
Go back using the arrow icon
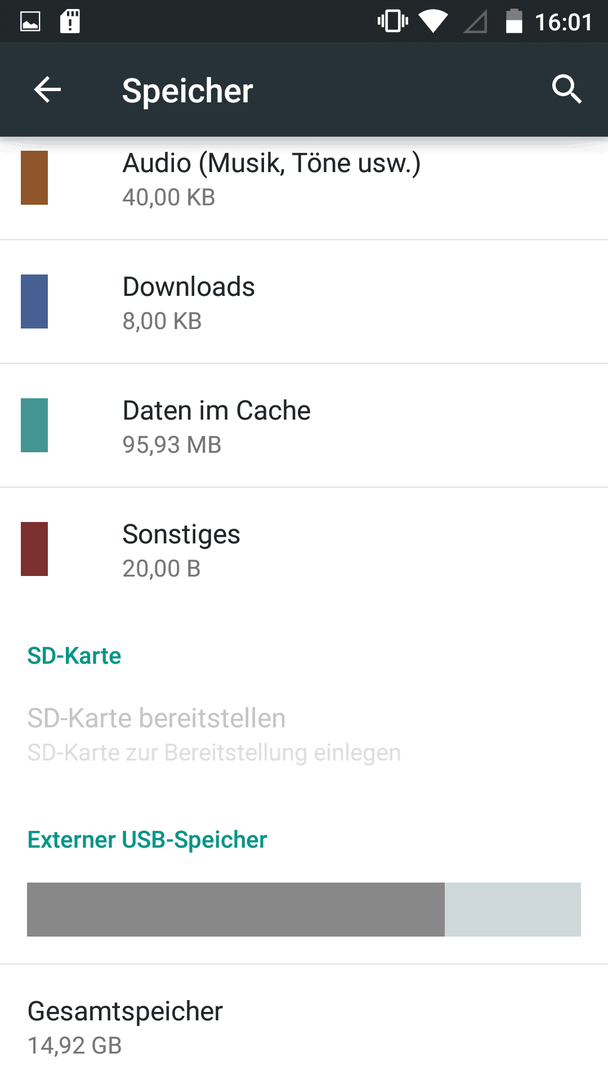point(48,90)
